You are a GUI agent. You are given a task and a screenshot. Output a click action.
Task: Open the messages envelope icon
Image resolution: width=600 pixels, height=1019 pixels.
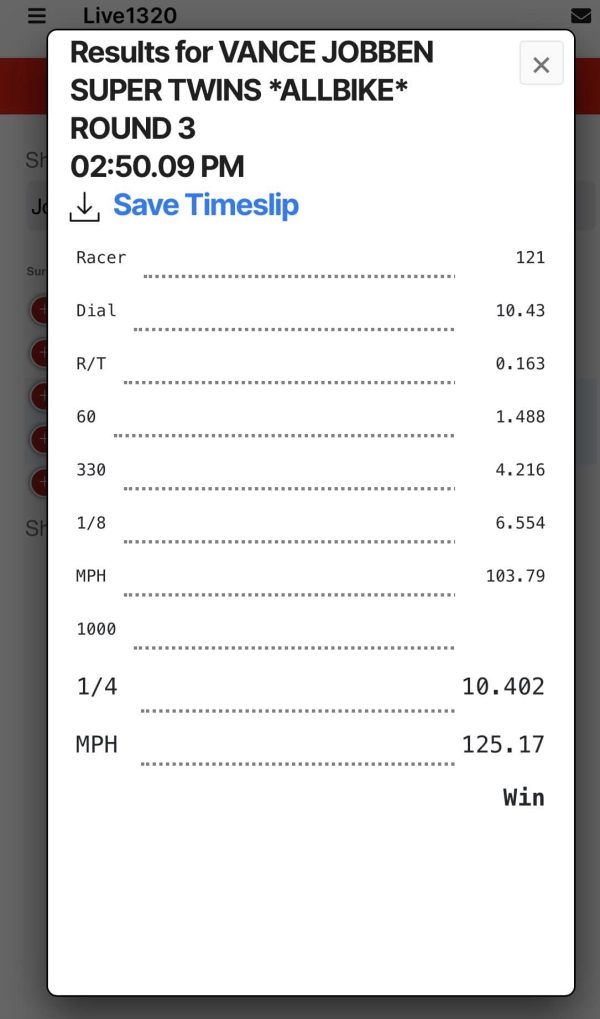click(580, 15)
